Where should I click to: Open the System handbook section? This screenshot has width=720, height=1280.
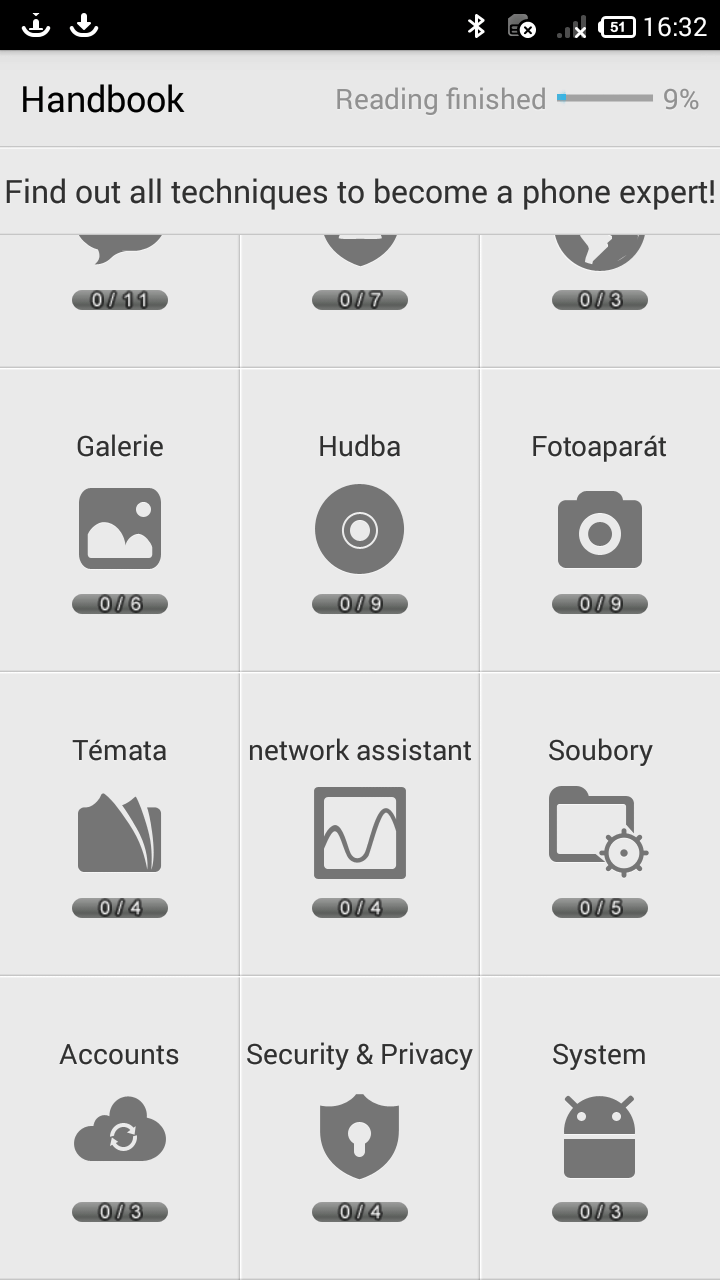(x=600, y=1128)
